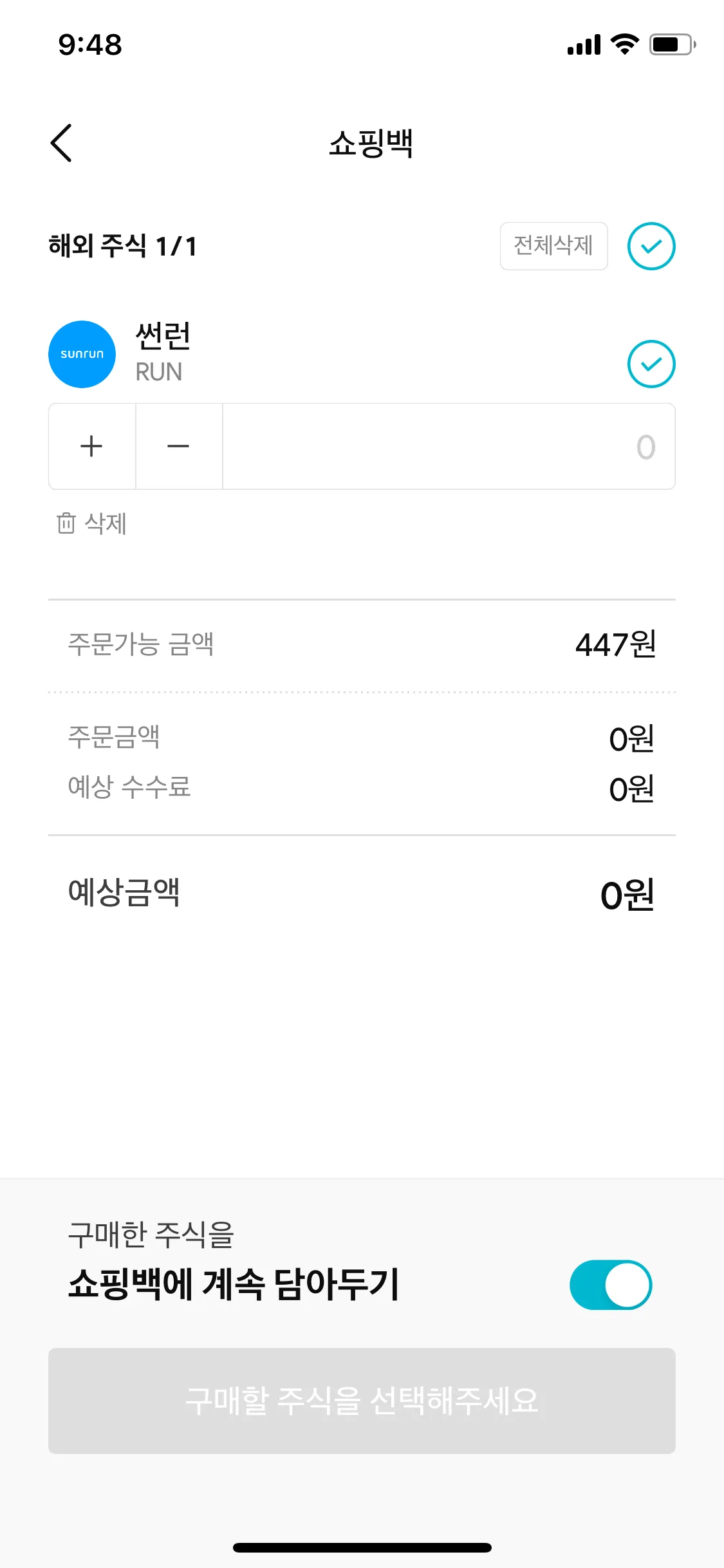Increase share quantity with plus button
The image size is (724, 1568).
click(91, 446)
